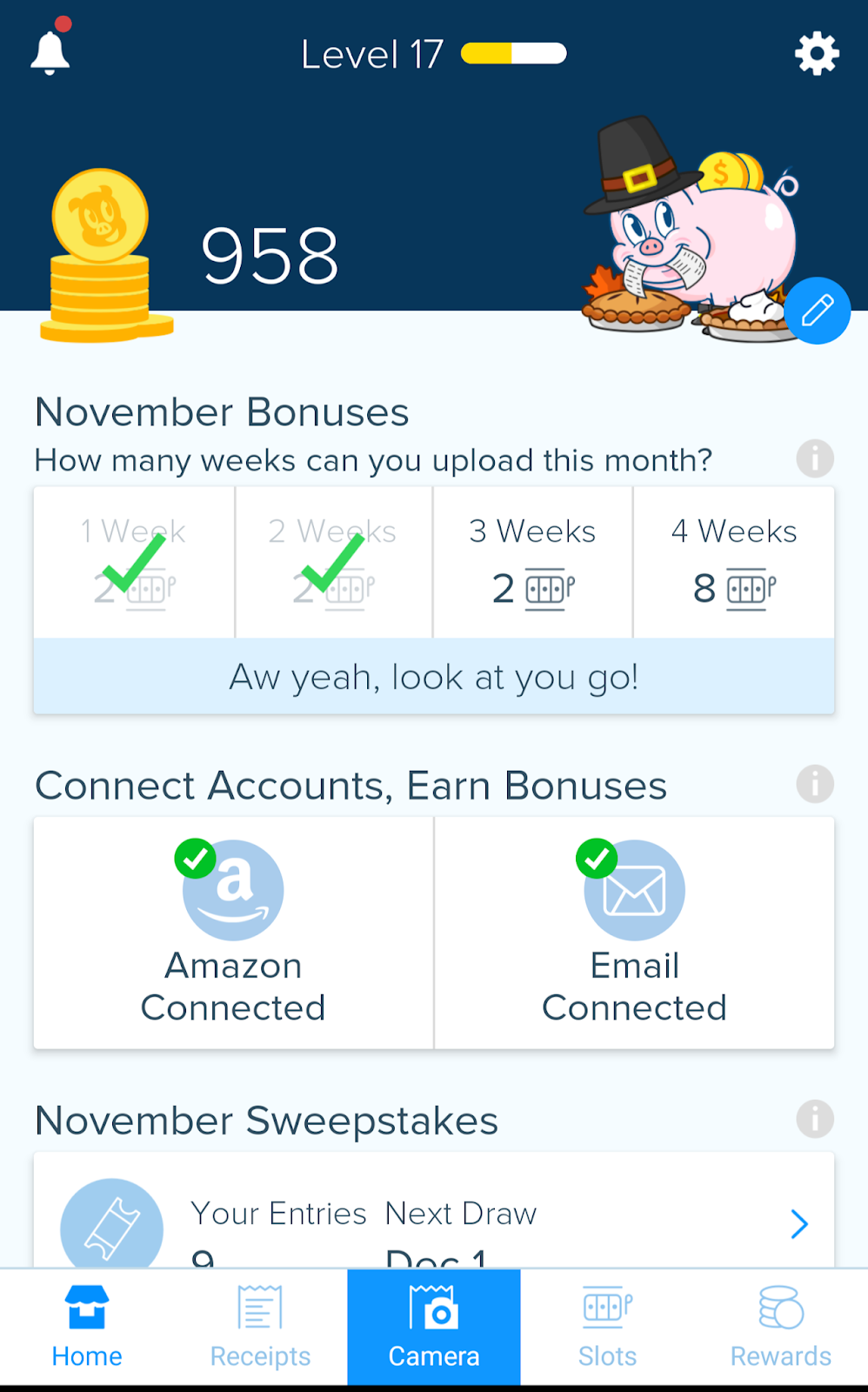Select the 4 Weeks bonus tier

[x=733, y=562]
